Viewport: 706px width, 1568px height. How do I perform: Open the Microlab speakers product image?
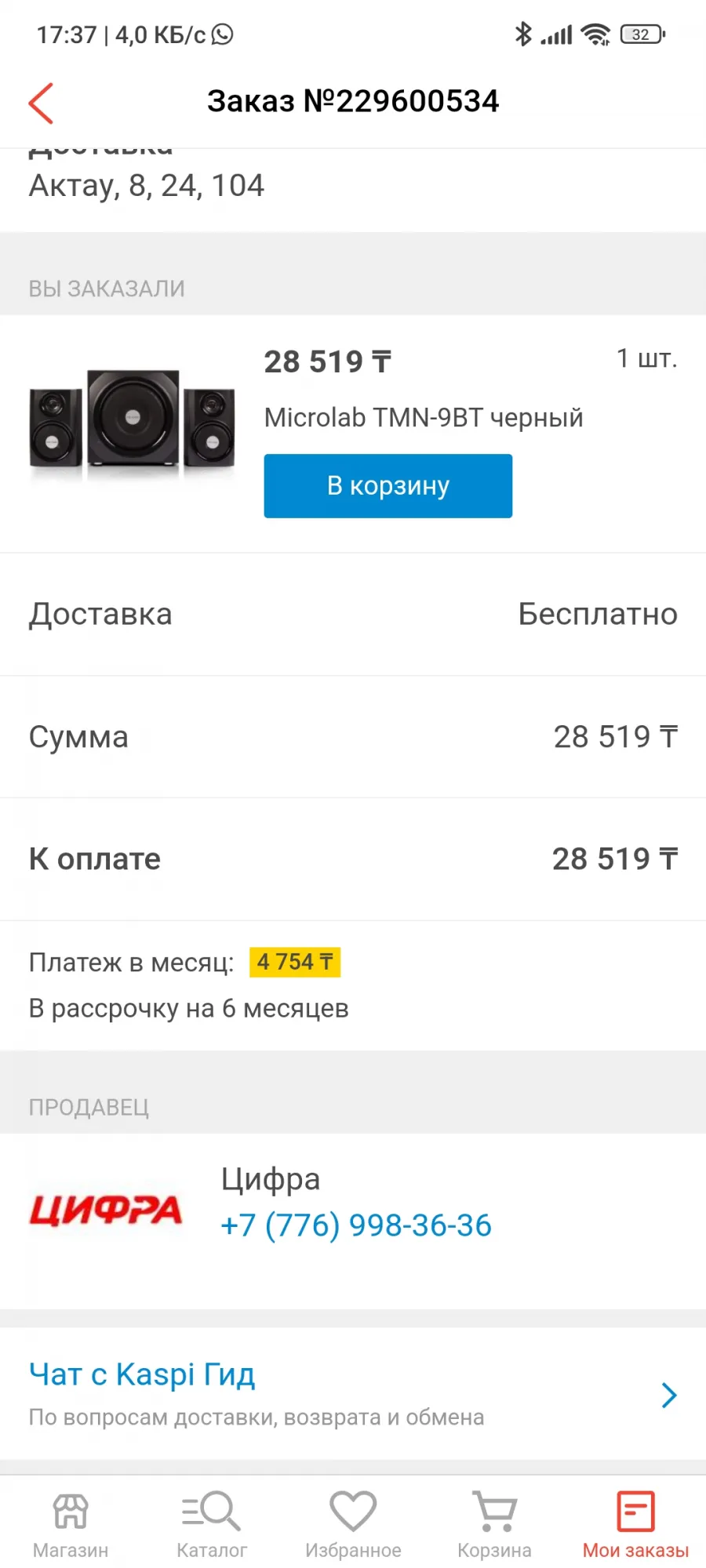132,419
